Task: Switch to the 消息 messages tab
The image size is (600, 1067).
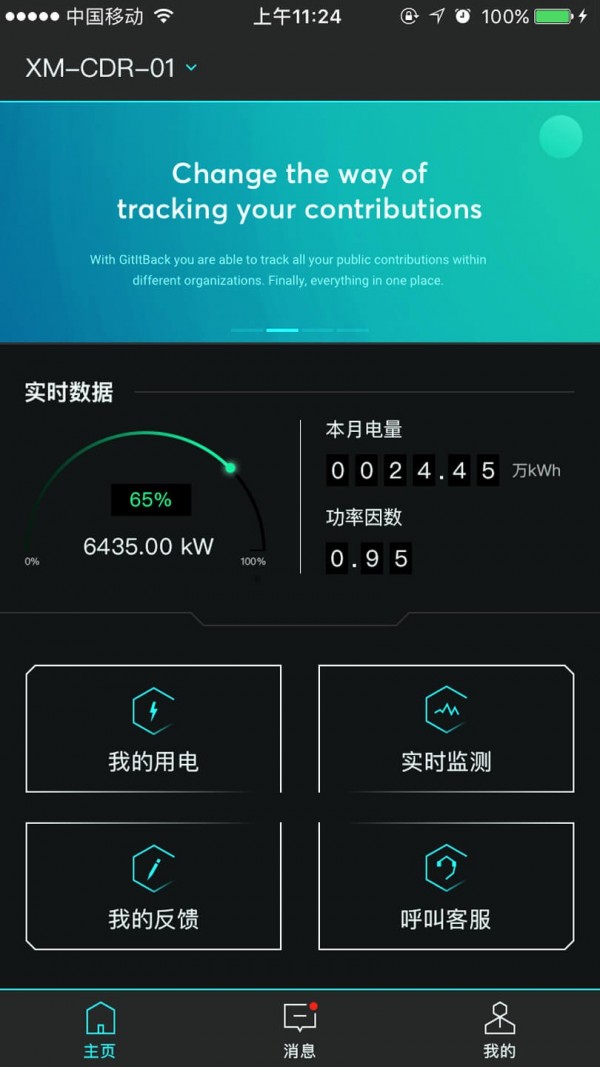Action: (300, 1029)
